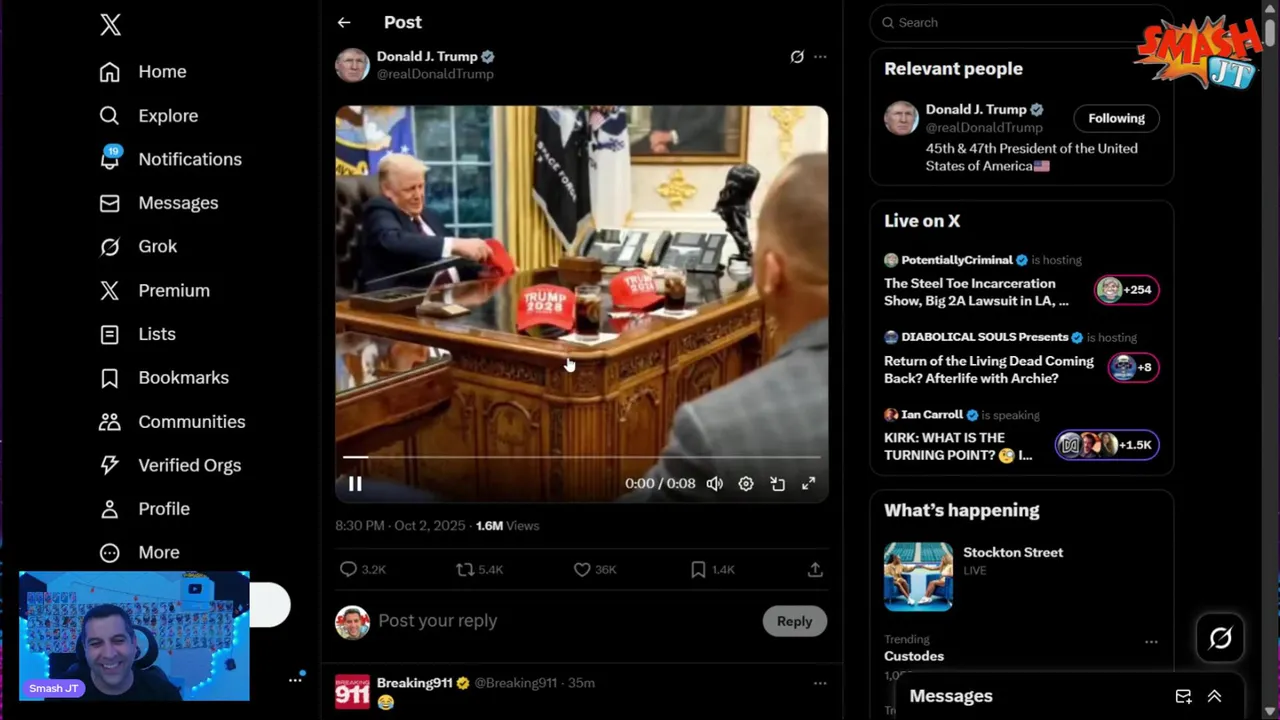
Task: Share the post
Action: (x=815, y=569)
